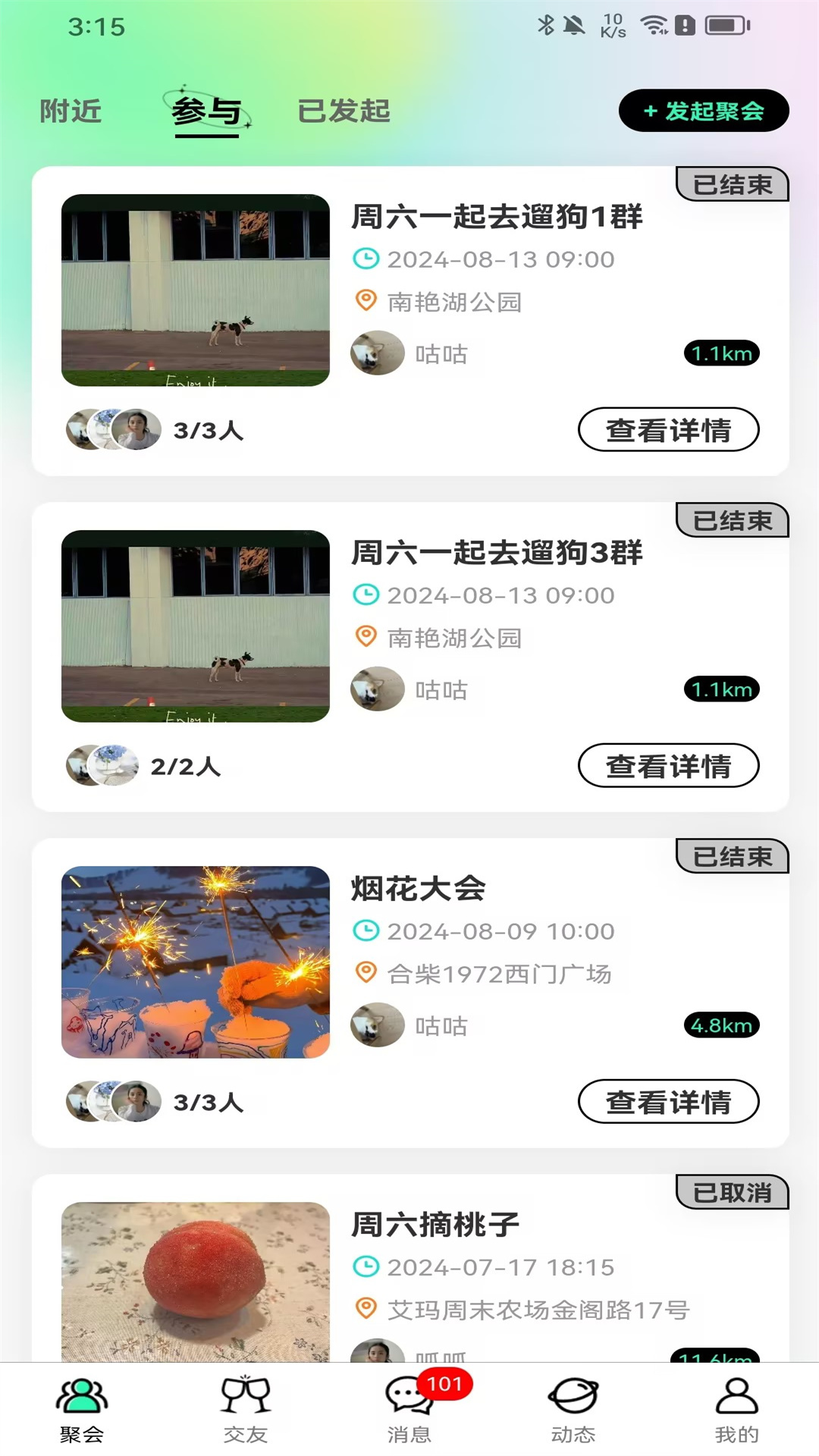Click the location pin beside 合柴1972西门广场
The width and height of the screenshot is (819, 1456).
pos(366,974)
